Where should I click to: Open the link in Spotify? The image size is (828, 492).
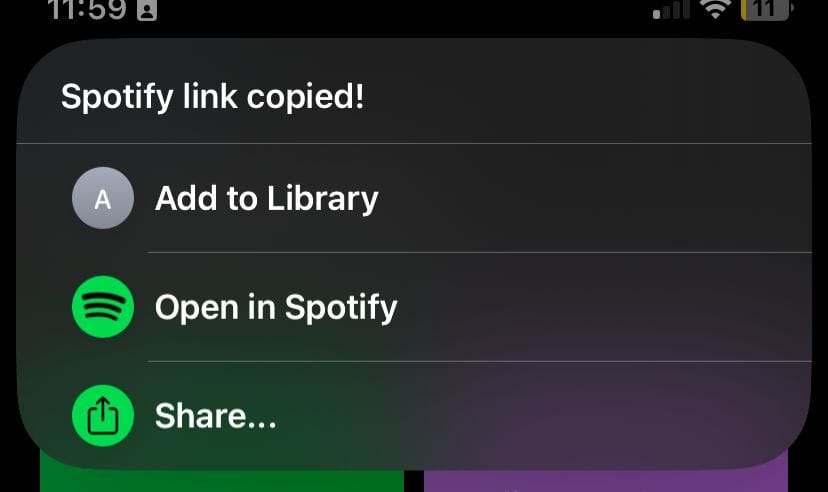pos(276,307)
